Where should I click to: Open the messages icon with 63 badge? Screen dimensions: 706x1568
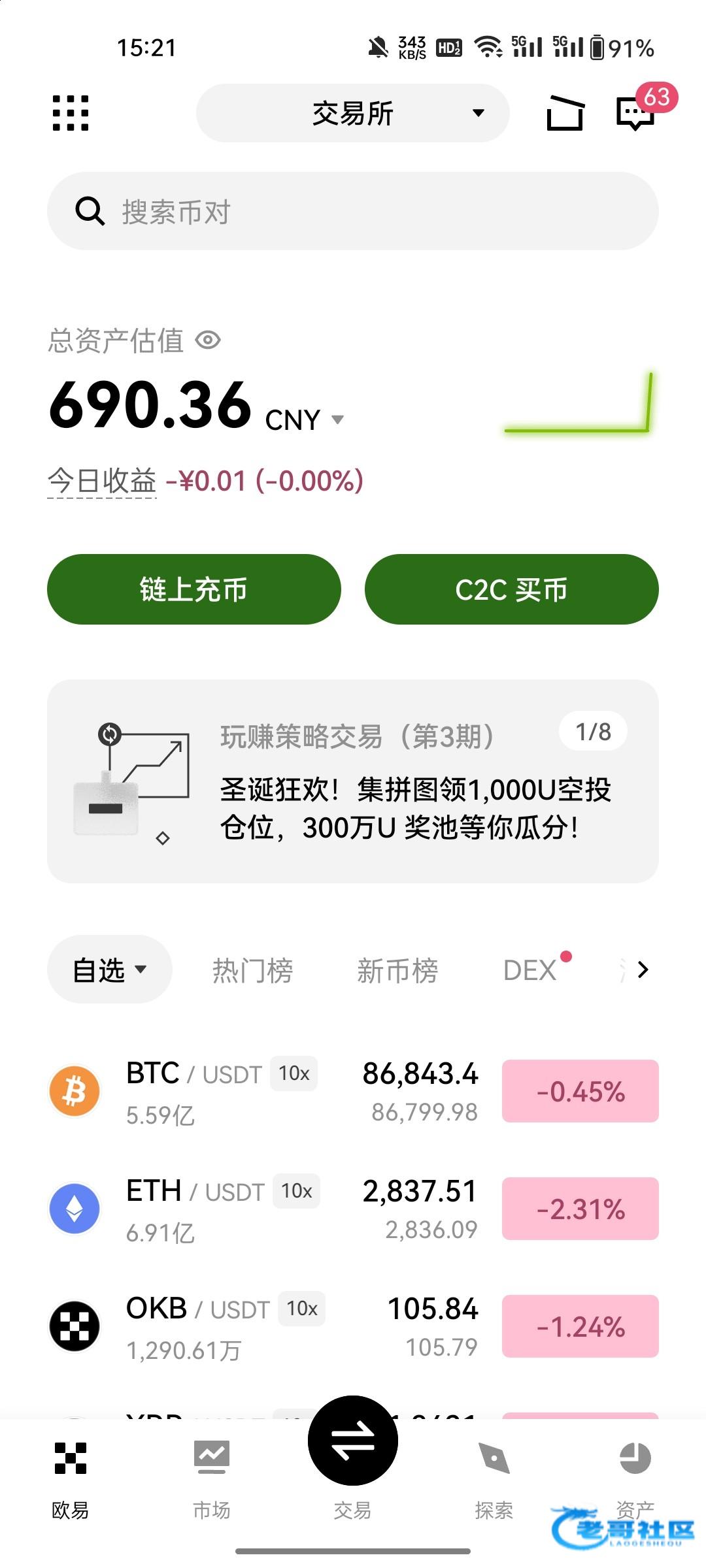pyautogui.click(x=635, y=113)
